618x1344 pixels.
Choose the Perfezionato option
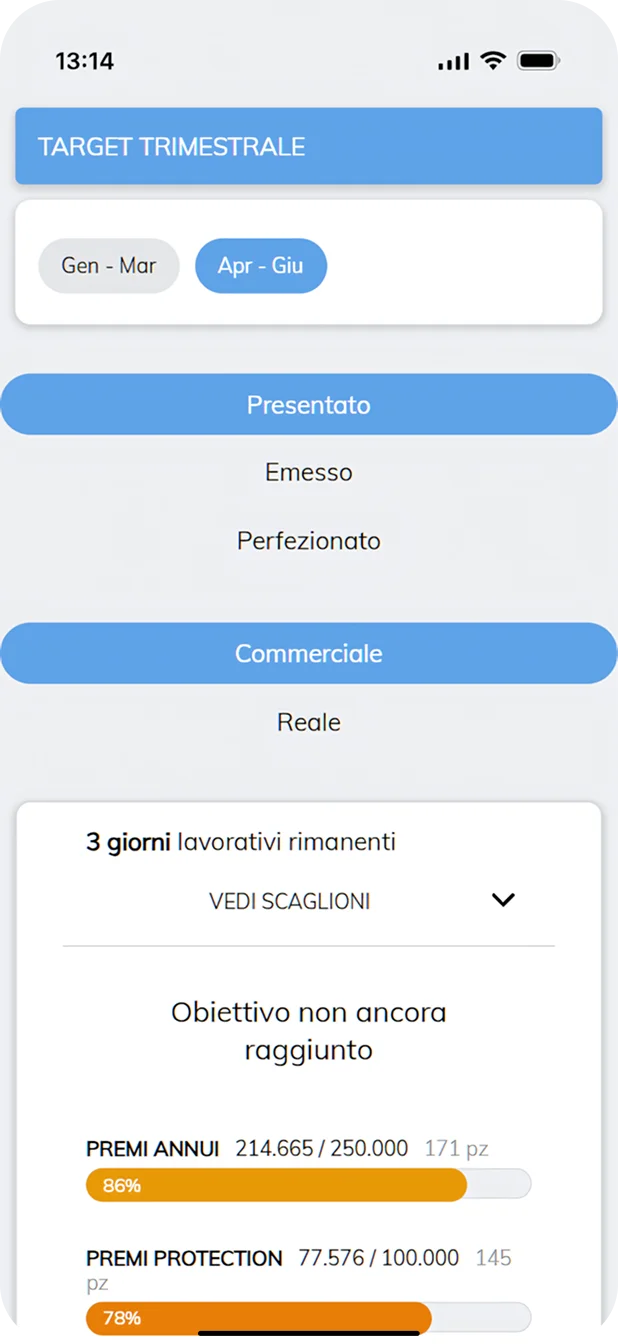pos(308,541)
